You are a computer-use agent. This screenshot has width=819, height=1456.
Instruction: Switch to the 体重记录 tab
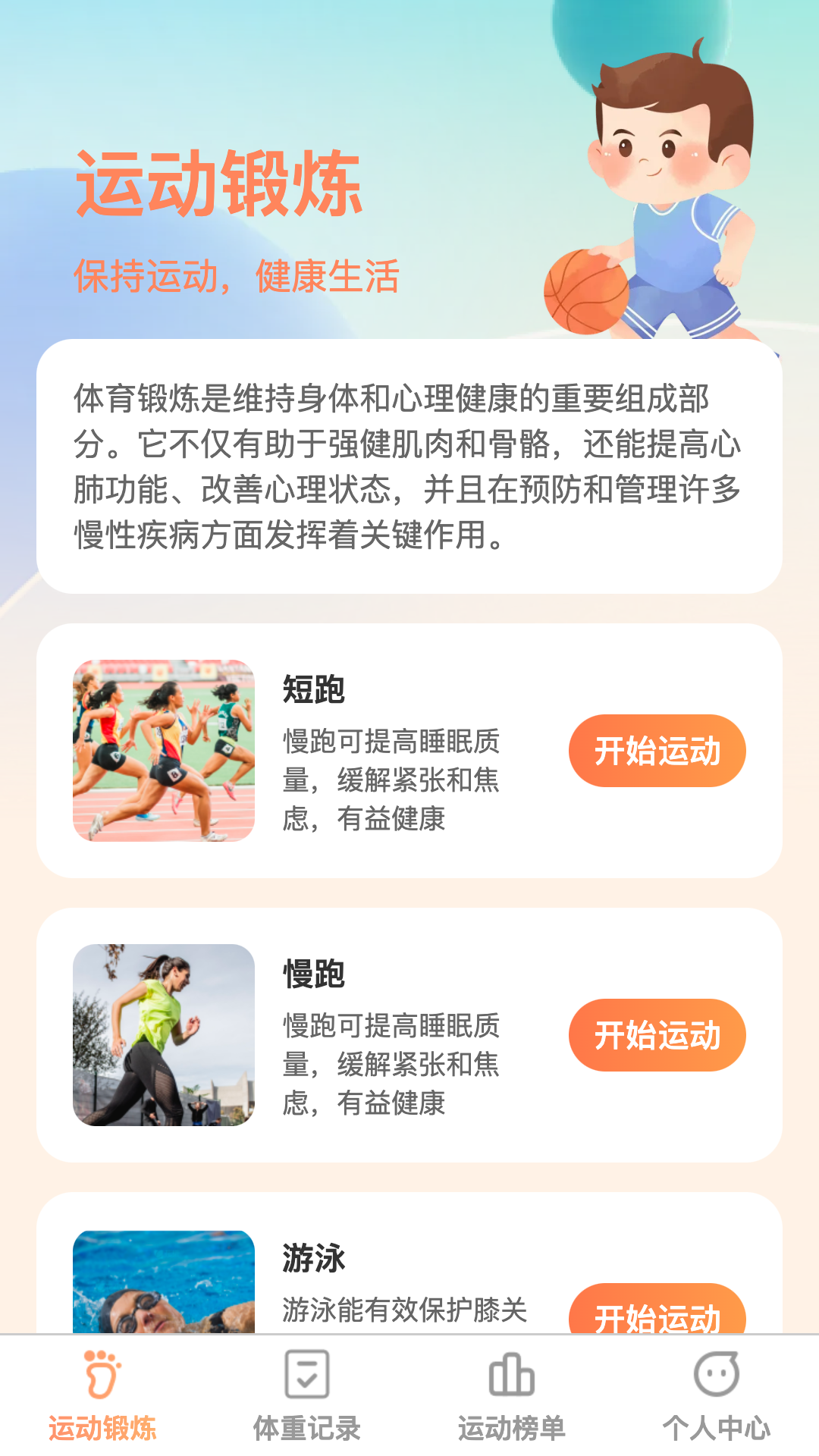(x=307, y=1397)
